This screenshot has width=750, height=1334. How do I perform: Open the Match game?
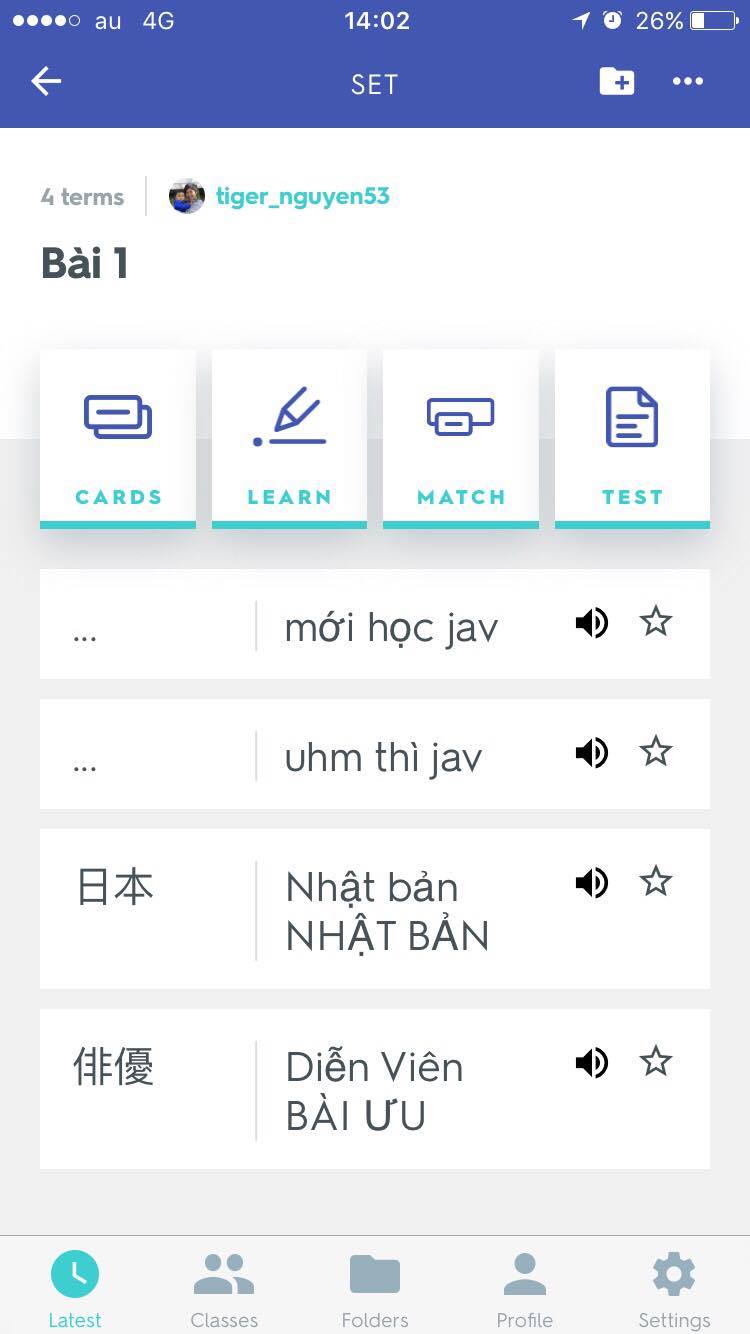(461, 438)
